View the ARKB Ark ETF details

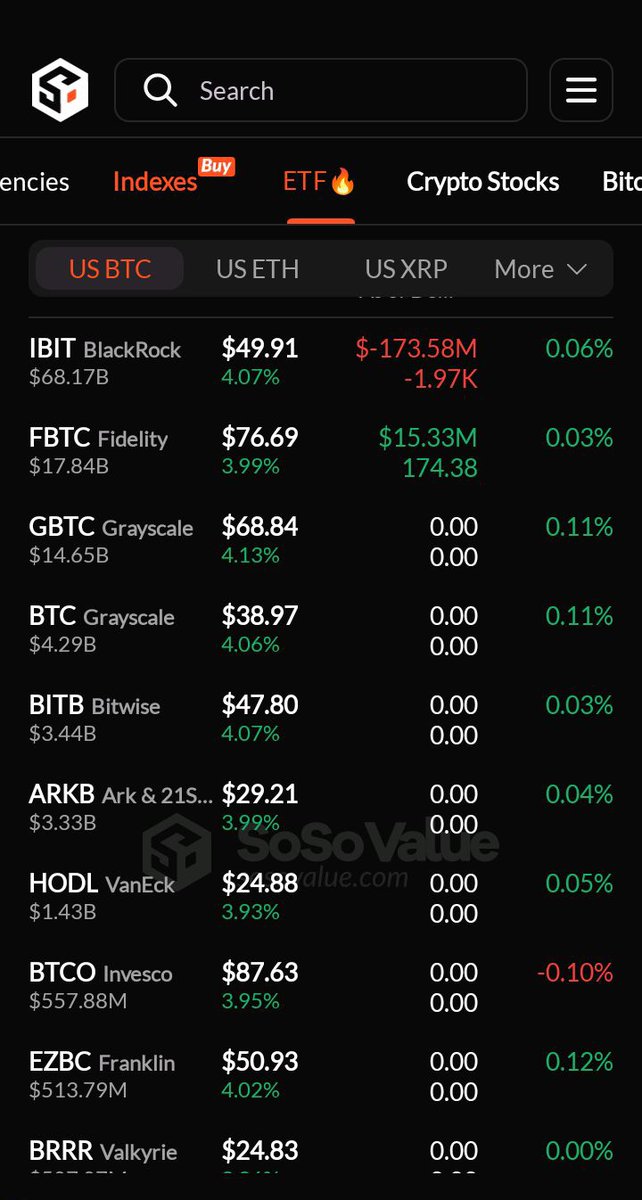click(x=321, y=808)
